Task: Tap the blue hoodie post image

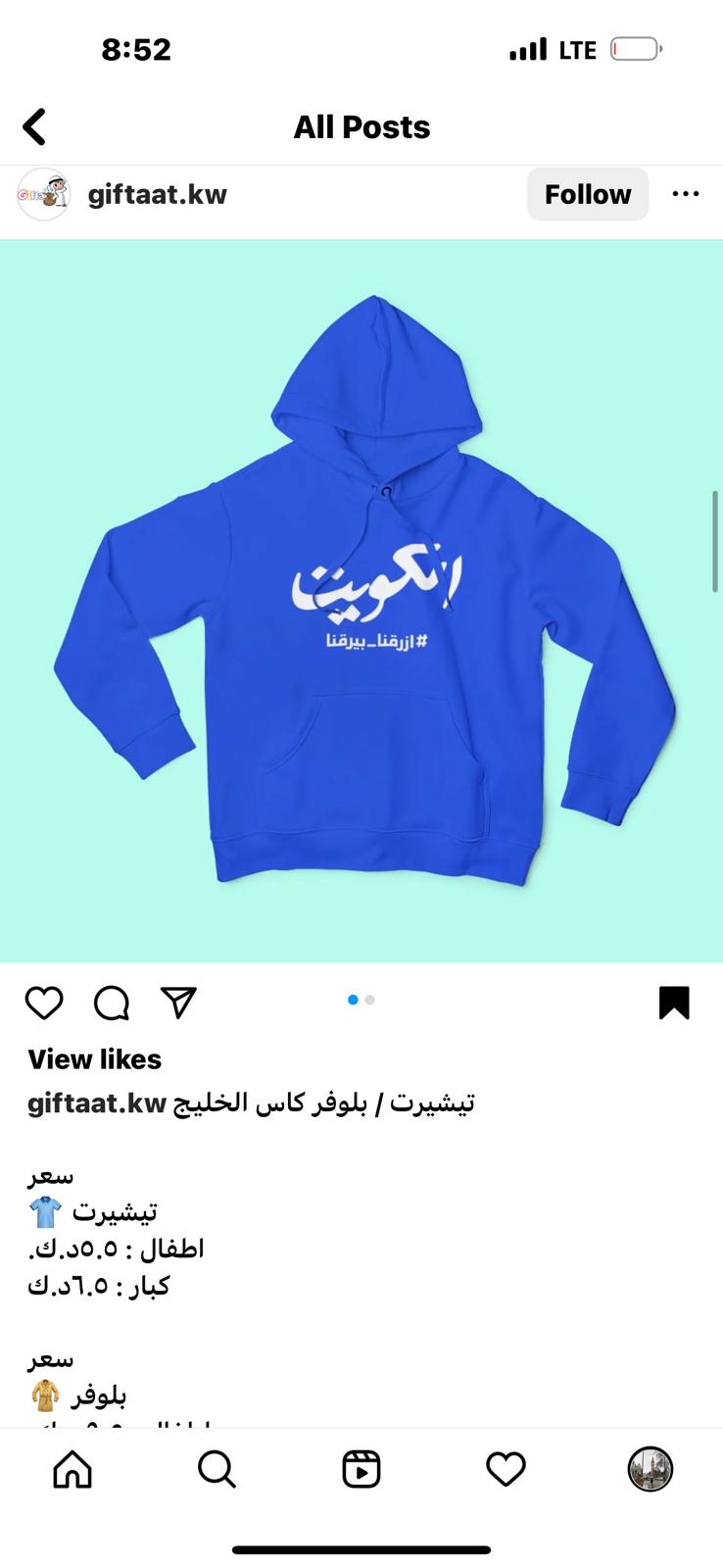Action: click(361, 601)
